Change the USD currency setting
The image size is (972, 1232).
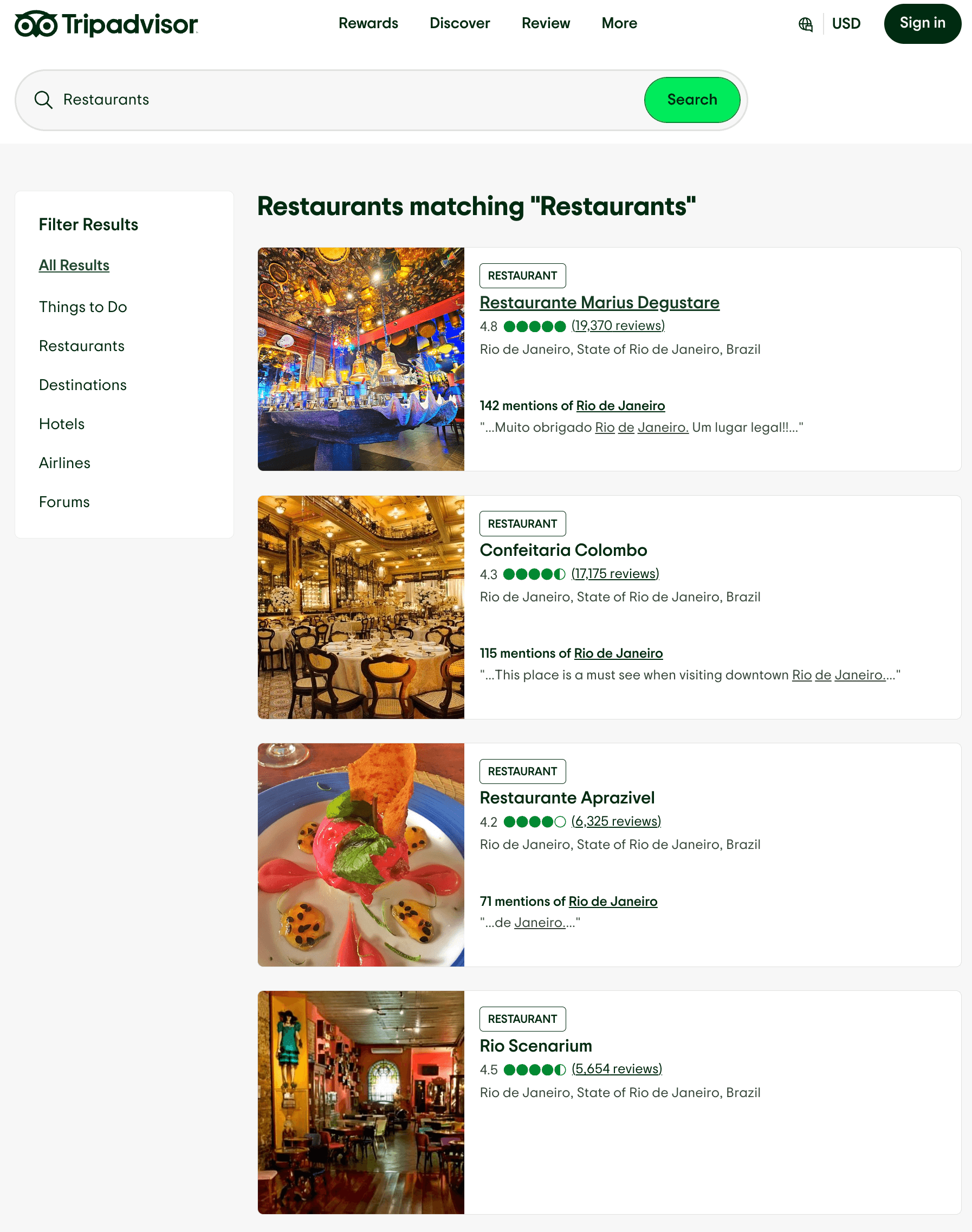coord(846,24)
